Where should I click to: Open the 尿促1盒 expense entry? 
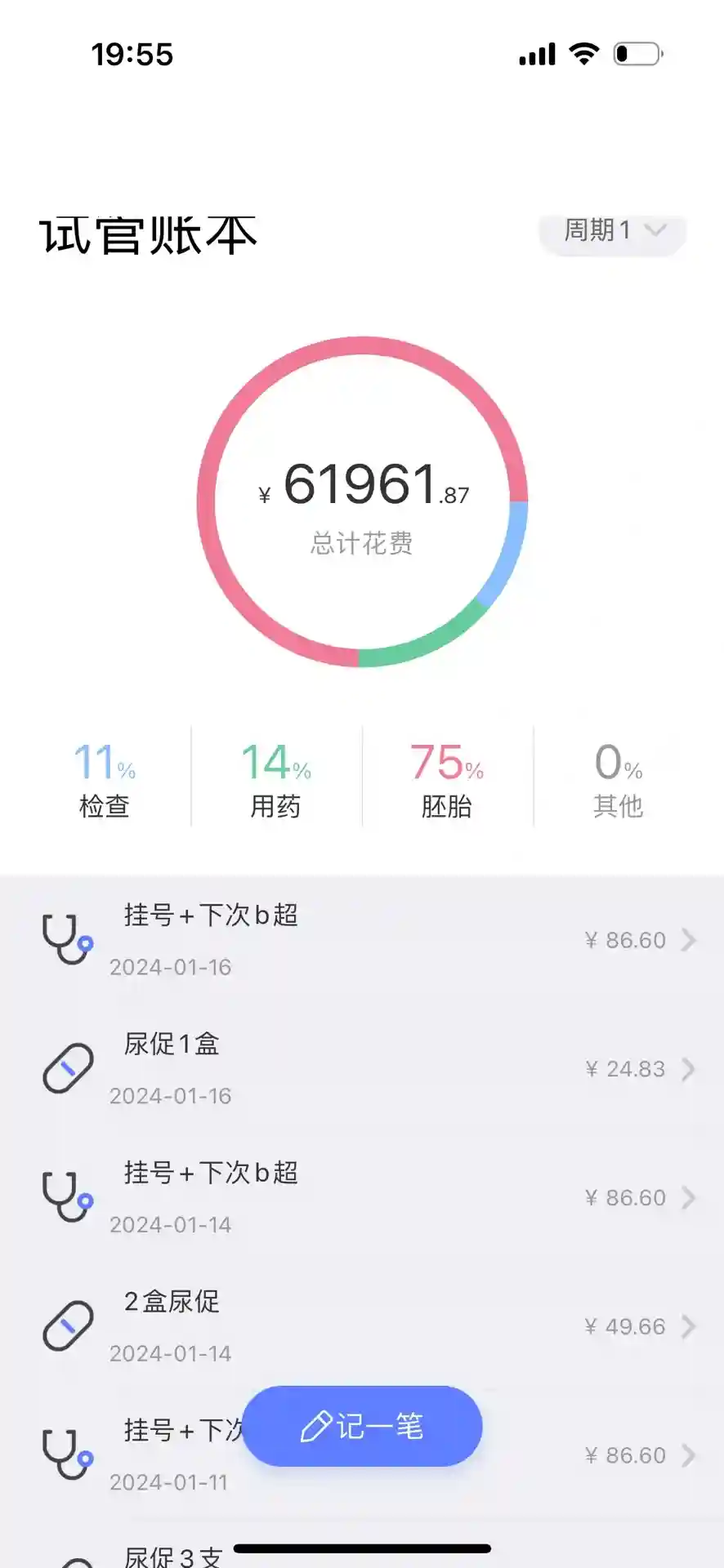tap(362, 1069)
